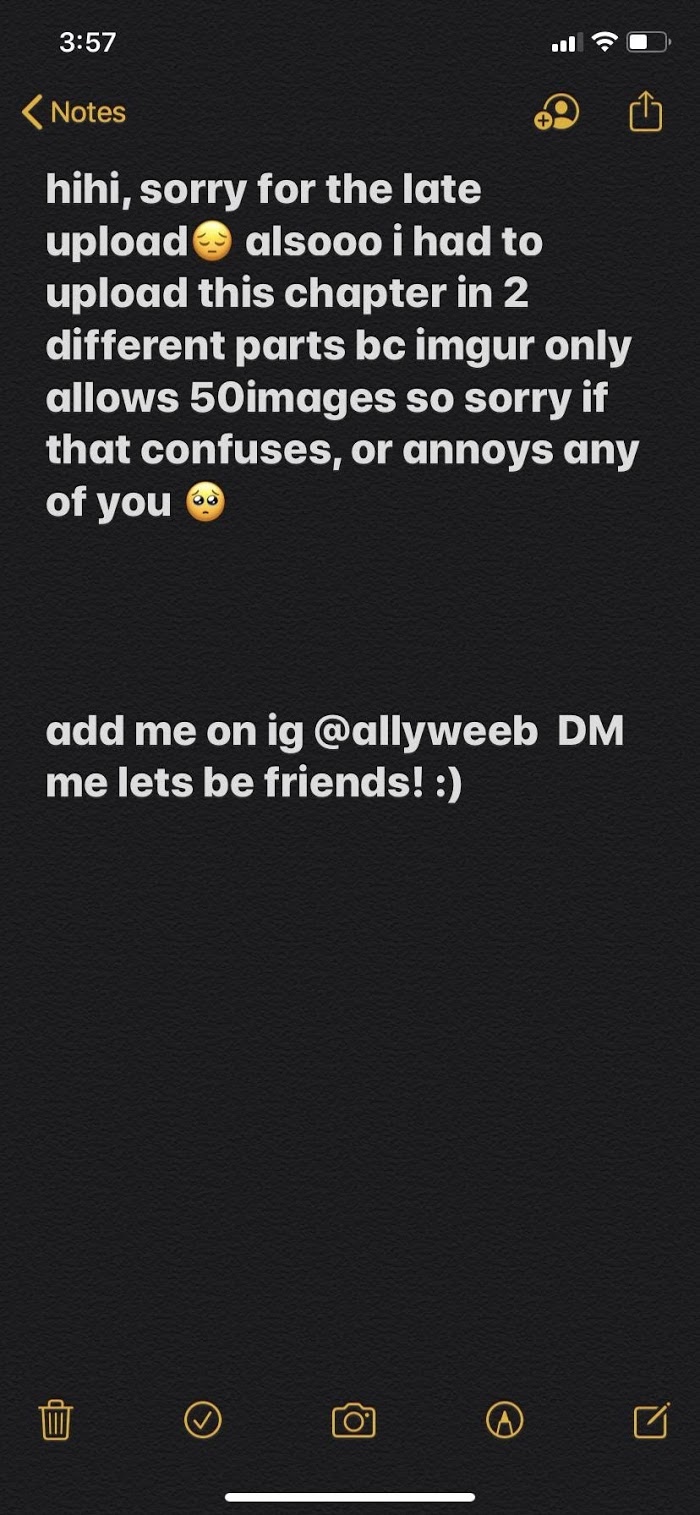
Task: Open the camera attachment option
Action: [353, 1420]
